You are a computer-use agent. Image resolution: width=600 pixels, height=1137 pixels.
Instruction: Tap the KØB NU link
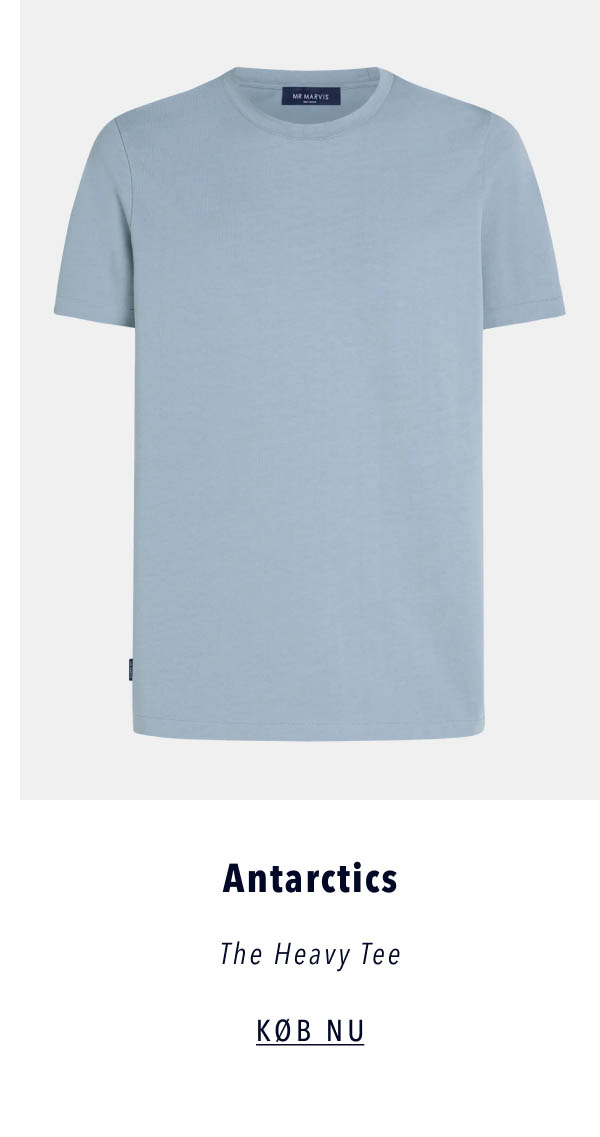click(310, 1031)
